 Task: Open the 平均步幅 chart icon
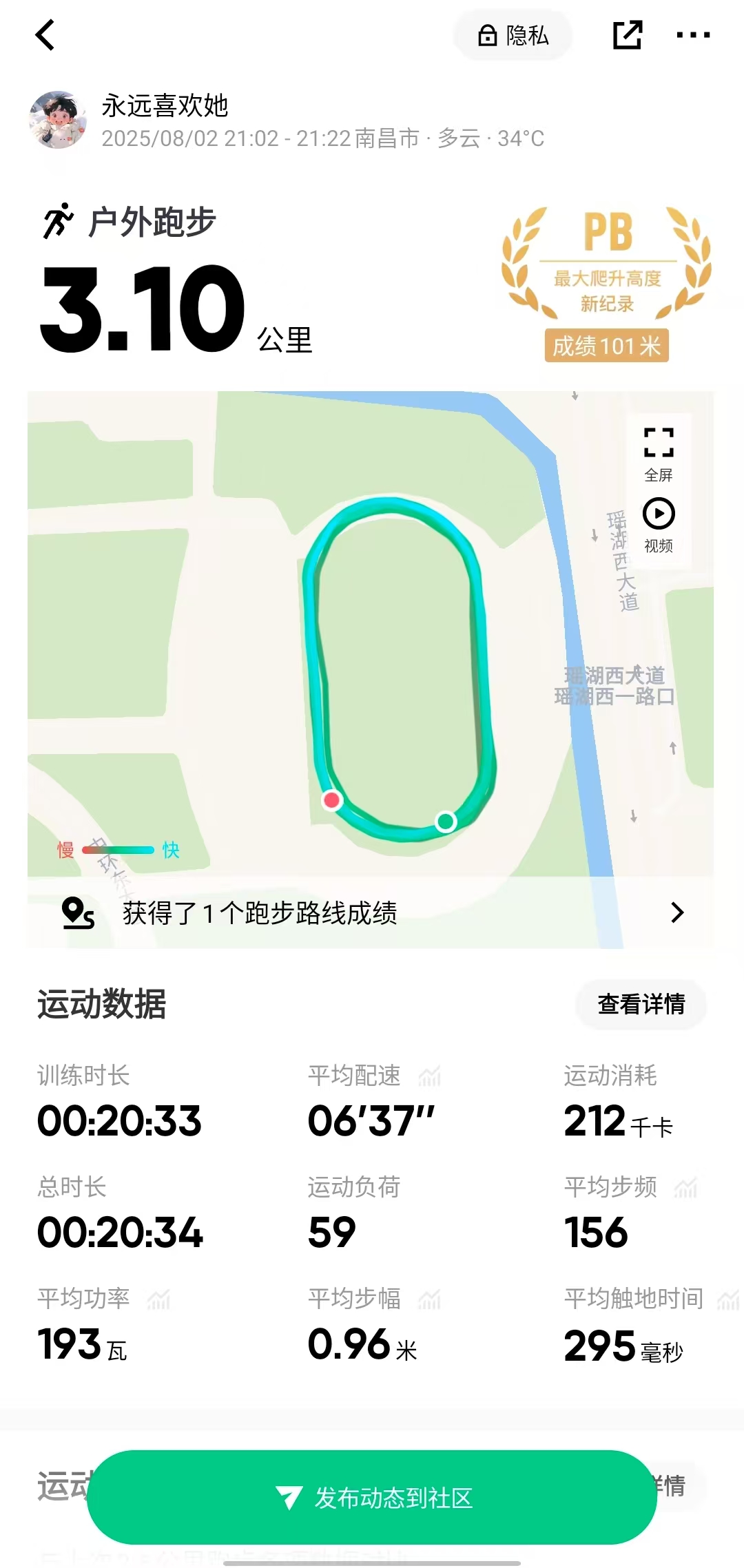click(x=429, y=1299)
